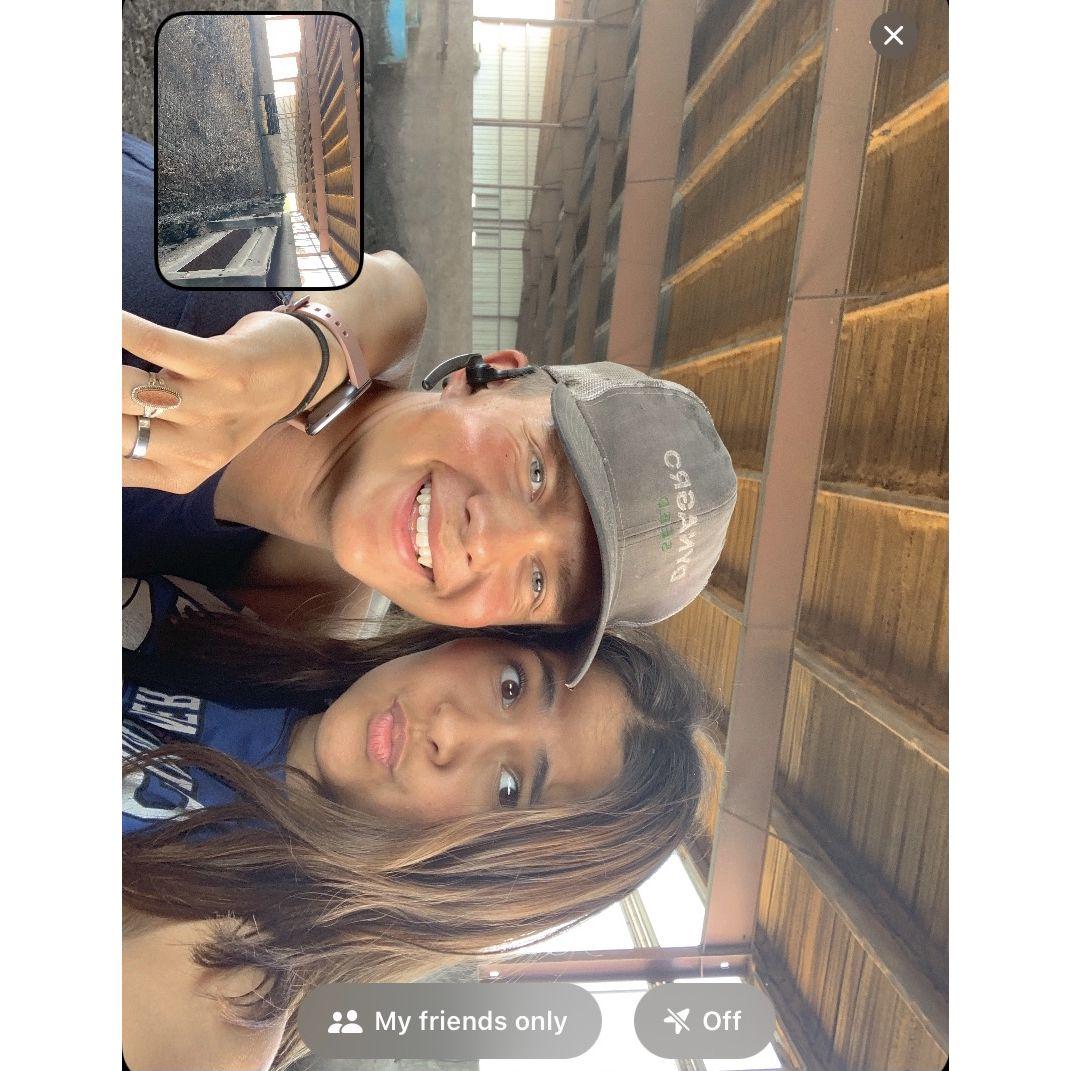The height and width of the screenshot is (1071, 1071).
Task: Close the photo preview
Action: (893, 36)
